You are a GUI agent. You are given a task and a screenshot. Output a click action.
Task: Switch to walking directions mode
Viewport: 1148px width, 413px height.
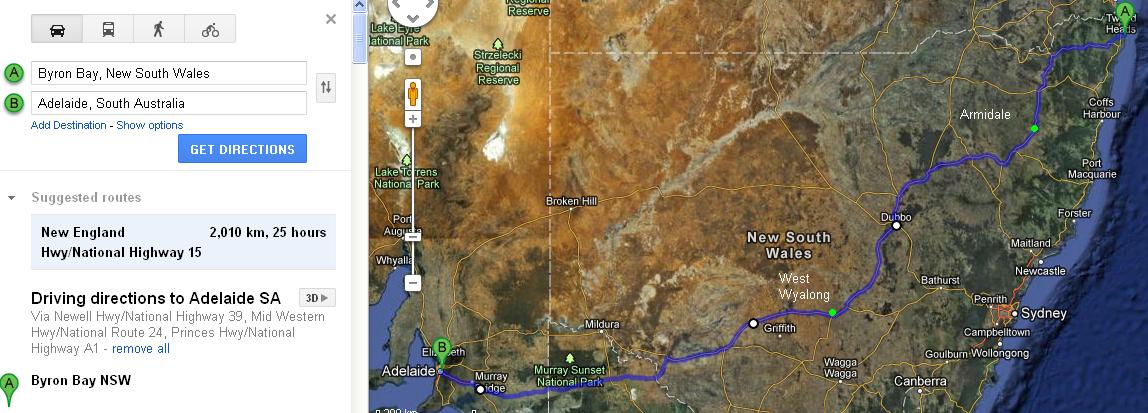coord(159,29)
